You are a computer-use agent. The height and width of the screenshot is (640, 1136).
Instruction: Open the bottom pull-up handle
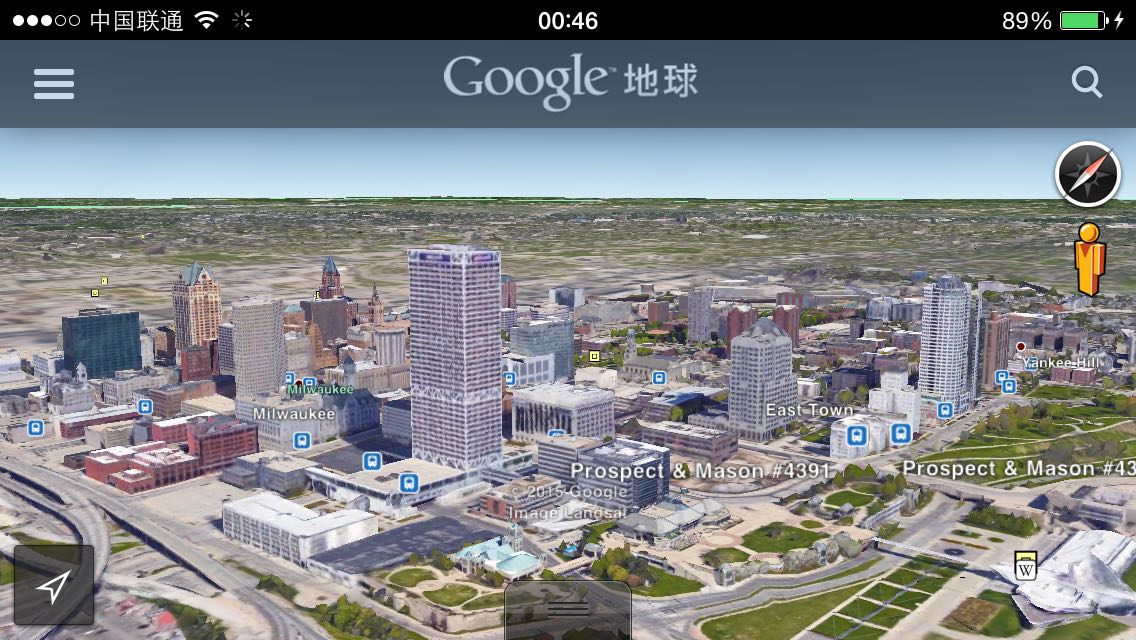coord(567,608)
